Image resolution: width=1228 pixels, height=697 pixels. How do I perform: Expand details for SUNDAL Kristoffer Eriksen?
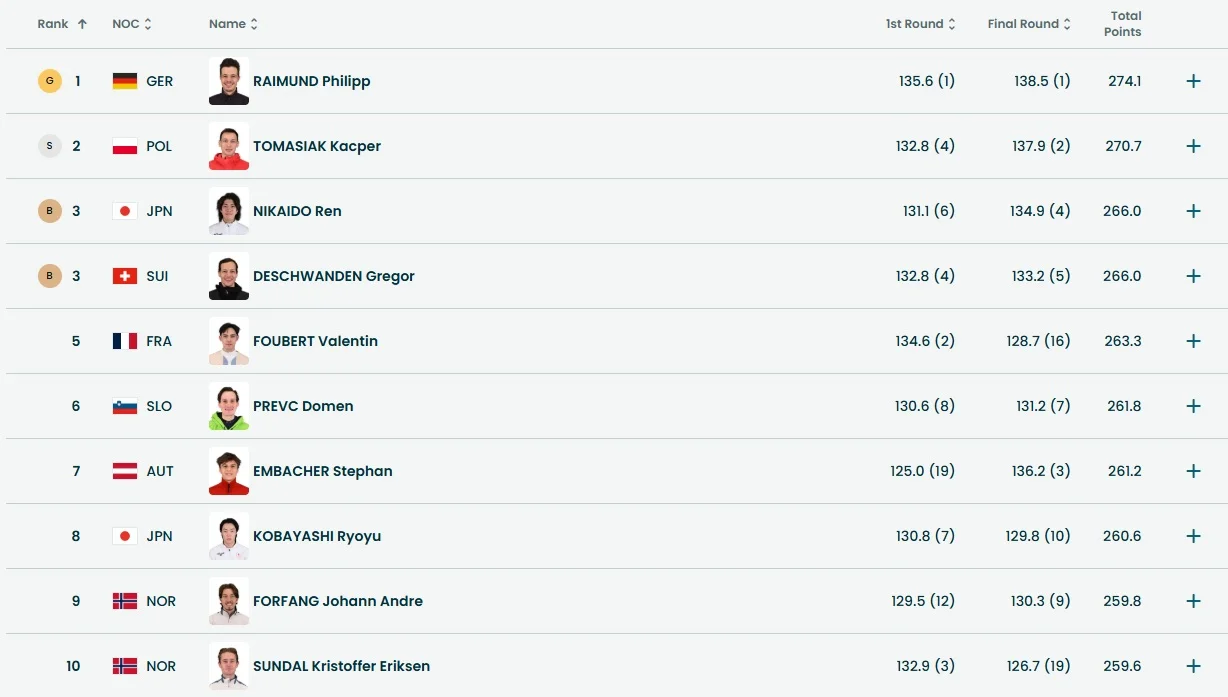click(x=1193, y=666)
